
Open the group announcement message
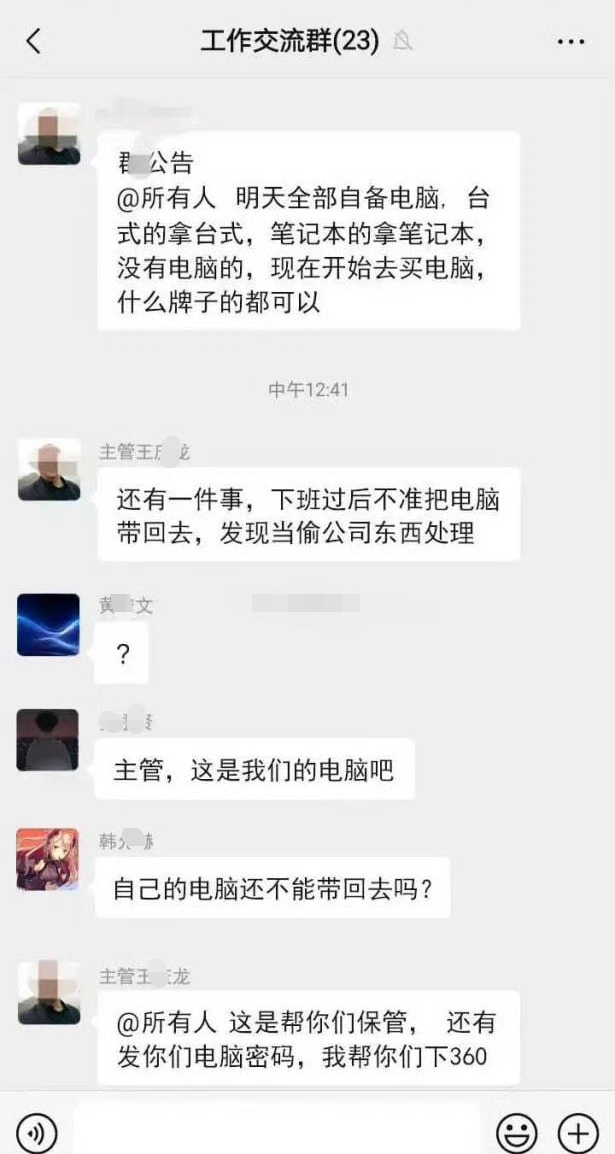tap(309, 230)
